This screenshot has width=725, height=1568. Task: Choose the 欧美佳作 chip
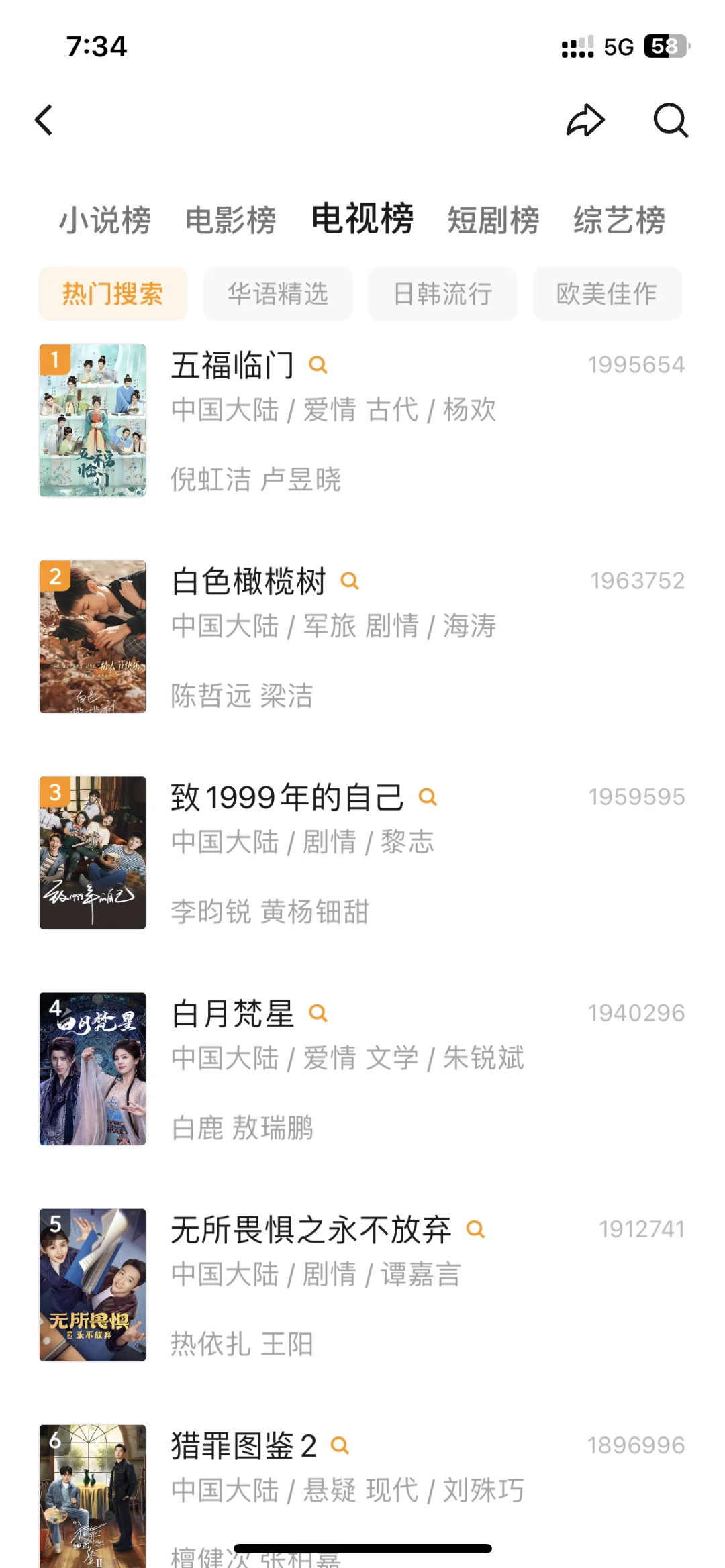(607, 294)
